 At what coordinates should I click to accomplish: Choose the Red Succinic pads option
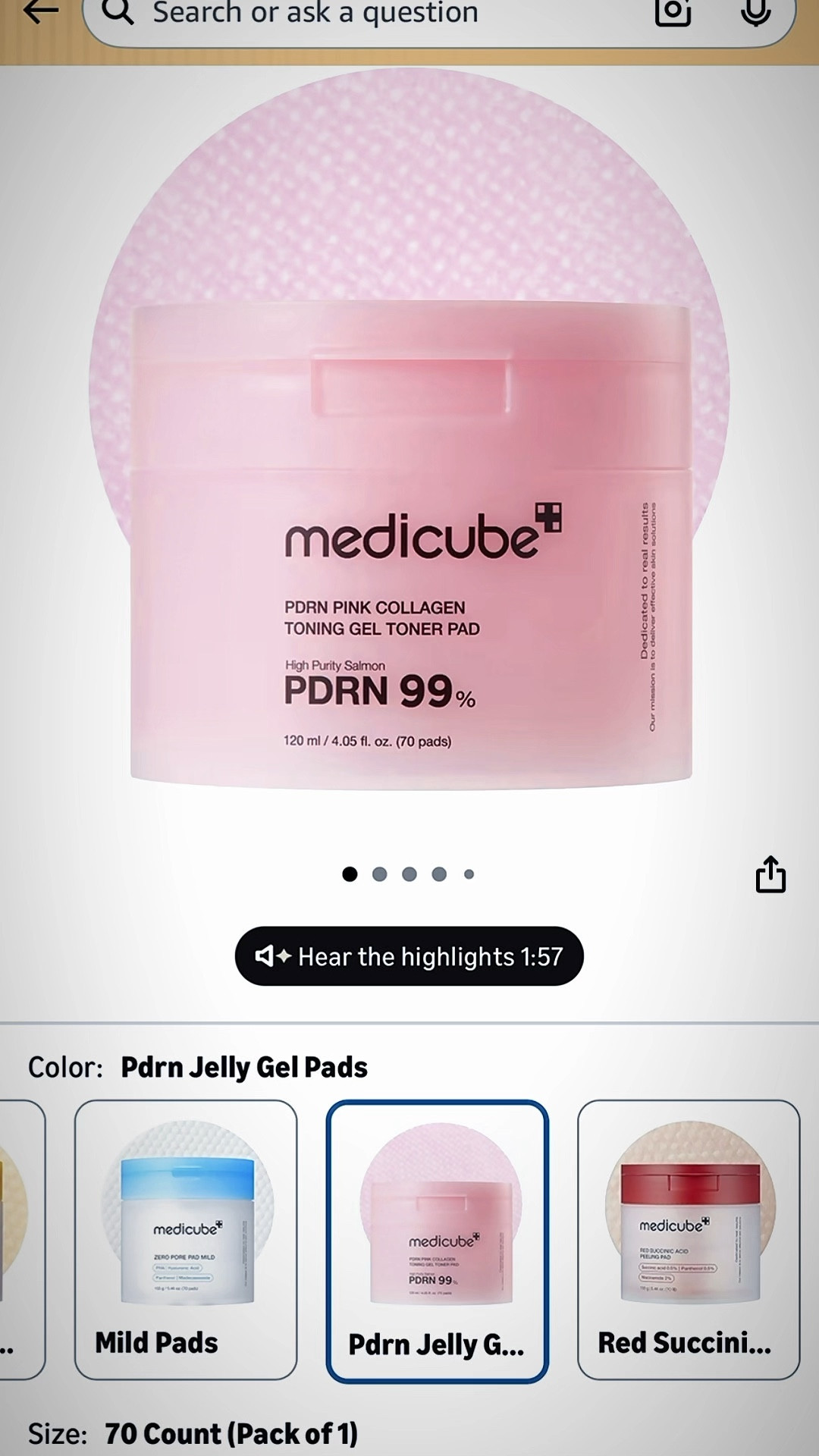(689, 1239)
